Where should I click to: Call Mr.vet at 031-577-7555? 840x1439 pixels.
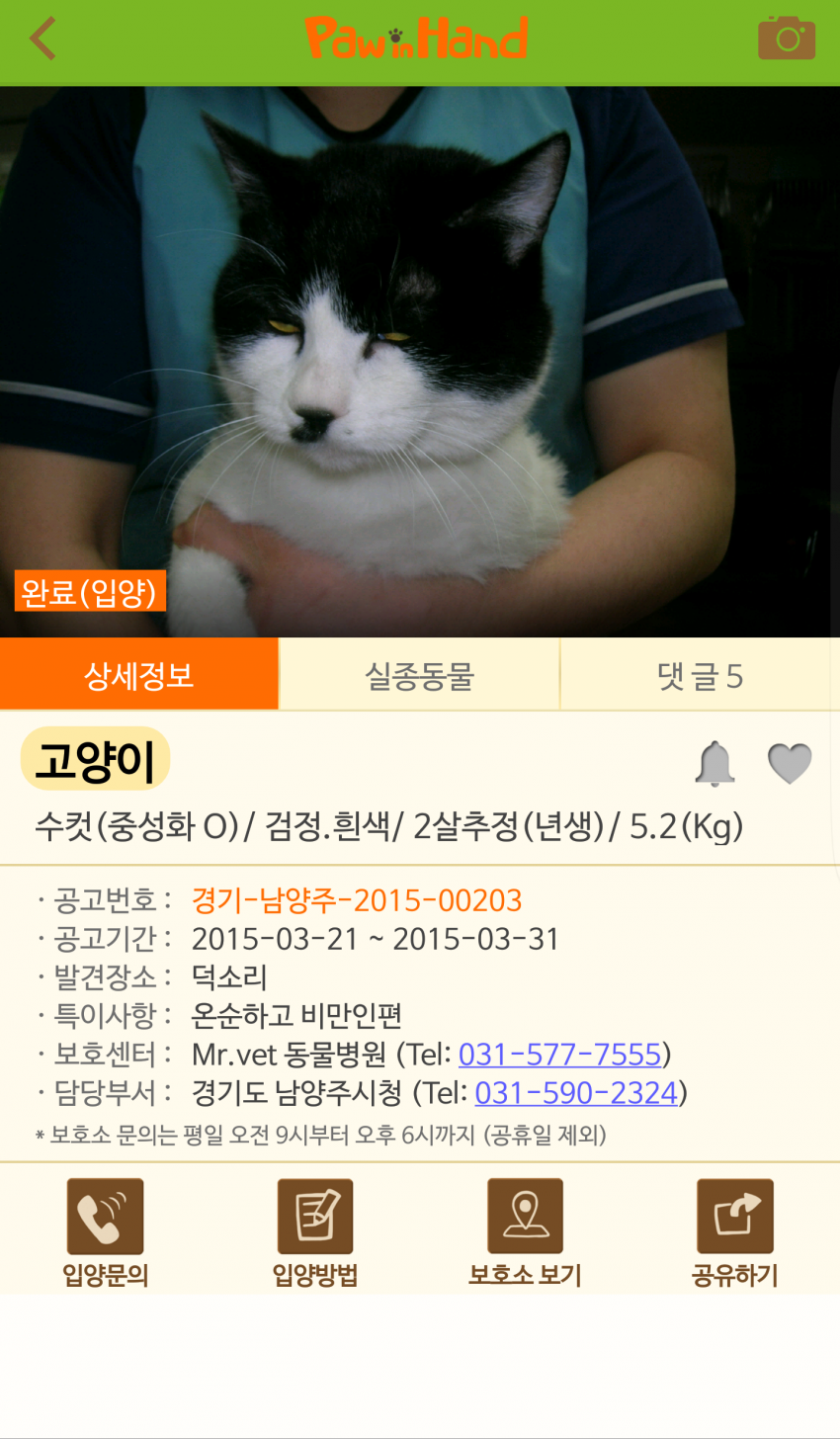click(x=559, y=1055)
